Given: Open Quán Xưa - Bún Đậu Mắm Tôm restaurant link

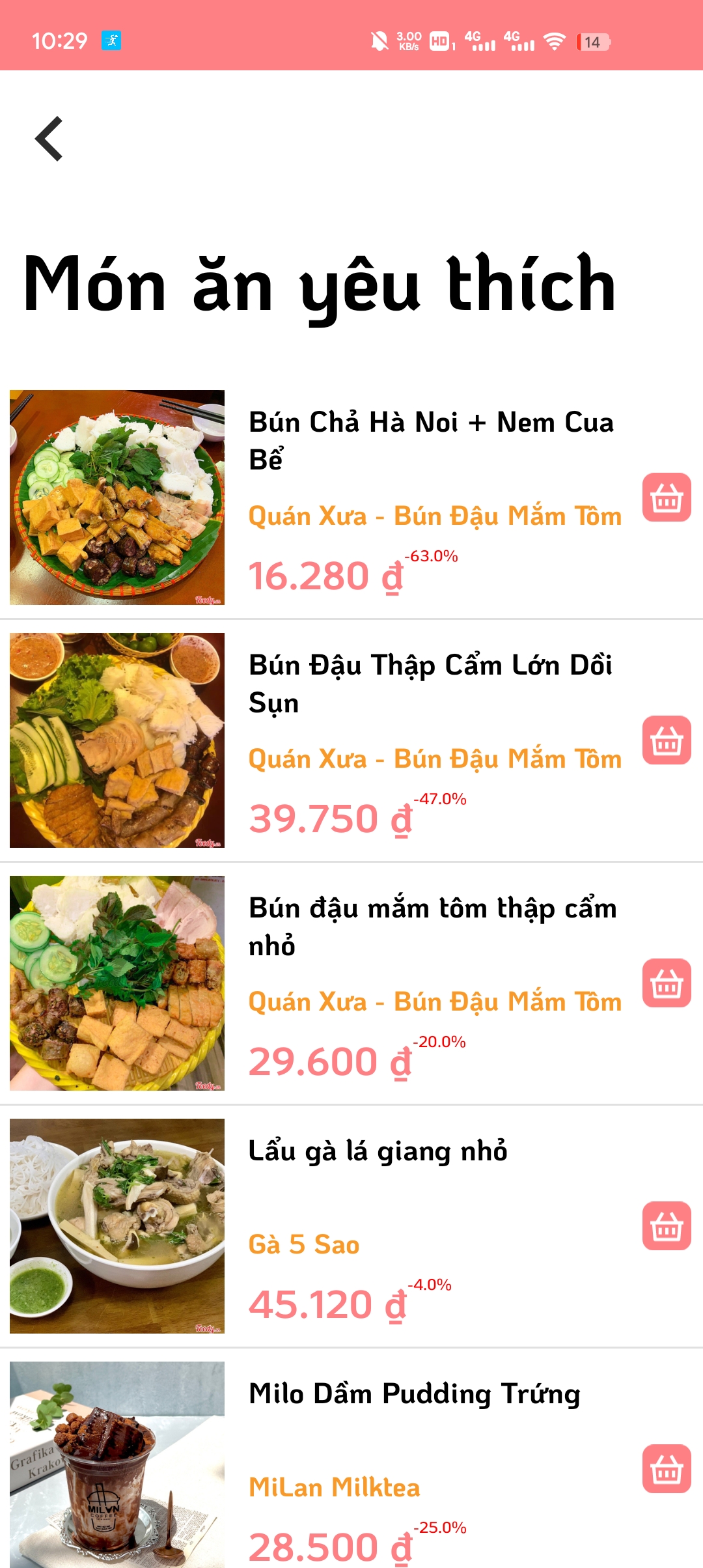Looking at the screenshot, I should point(435,515).
